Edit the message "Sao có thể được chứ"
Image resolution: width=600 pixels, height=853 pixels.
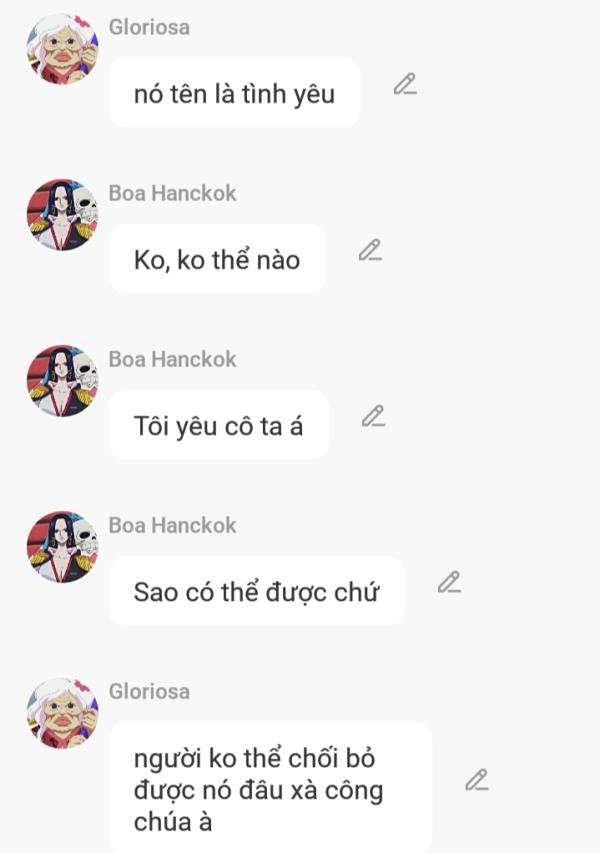(x=449, y=582)
